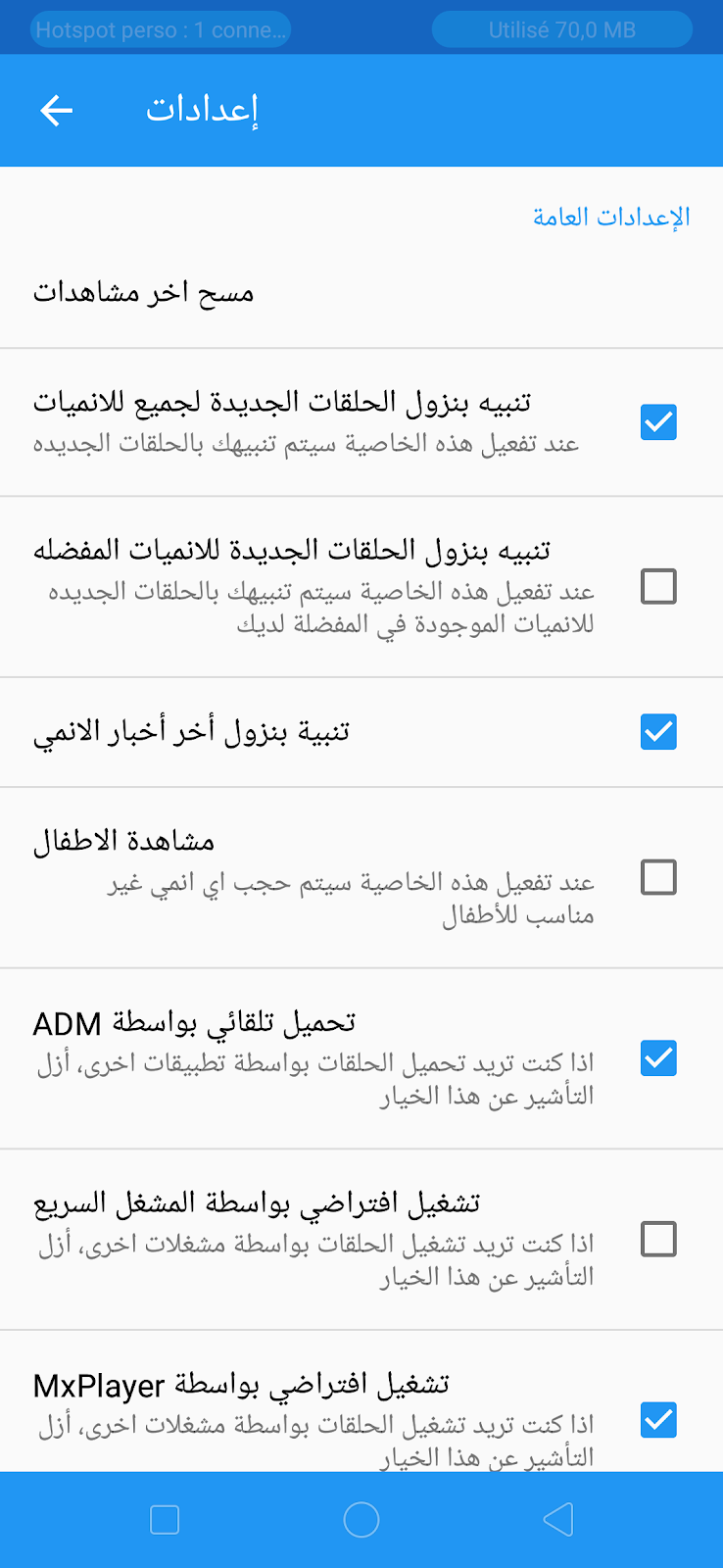The image size is (723, 1568).
Task: Enable new episode alerts for favorite anime
Action: (658, 587)
